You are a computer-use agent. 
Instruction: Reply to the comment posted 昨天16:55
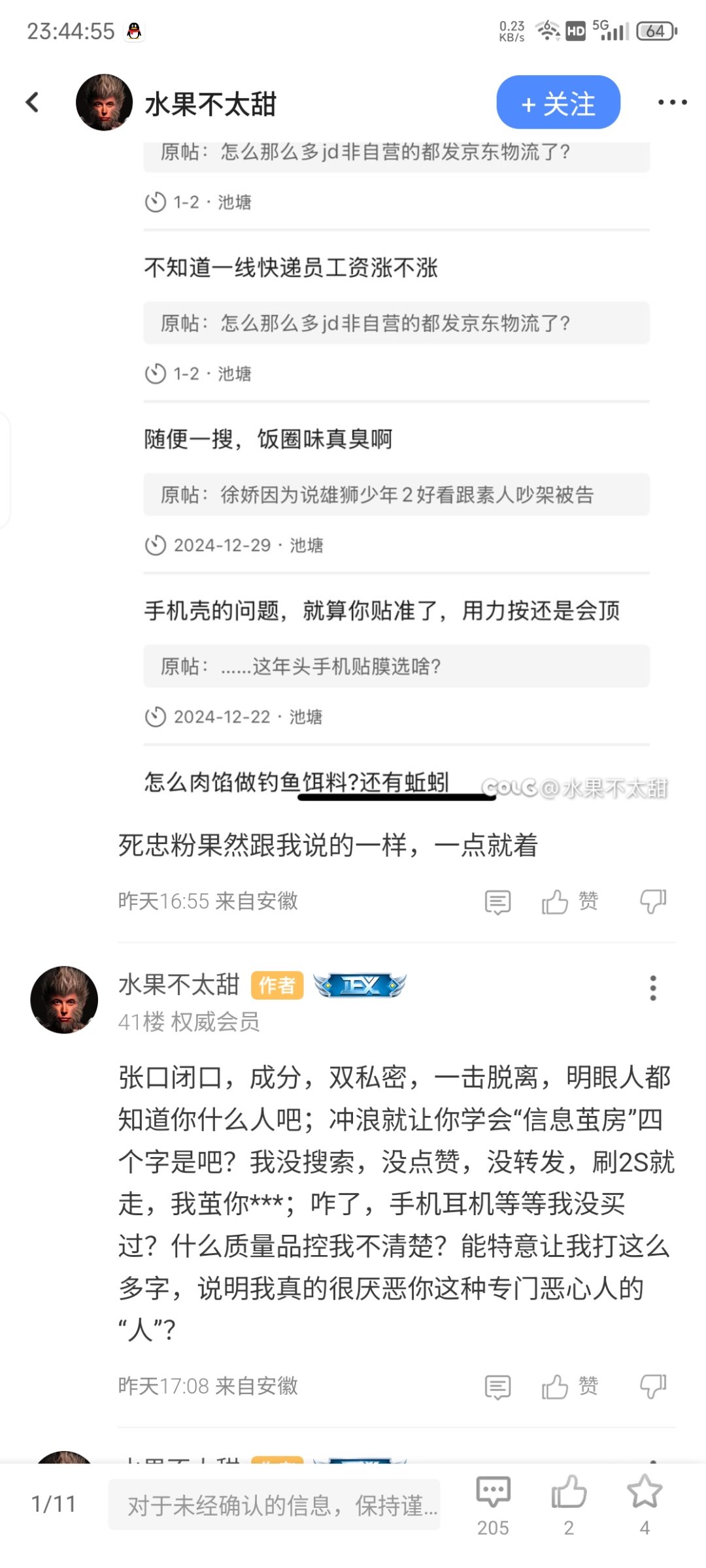(x=497, y=902)
